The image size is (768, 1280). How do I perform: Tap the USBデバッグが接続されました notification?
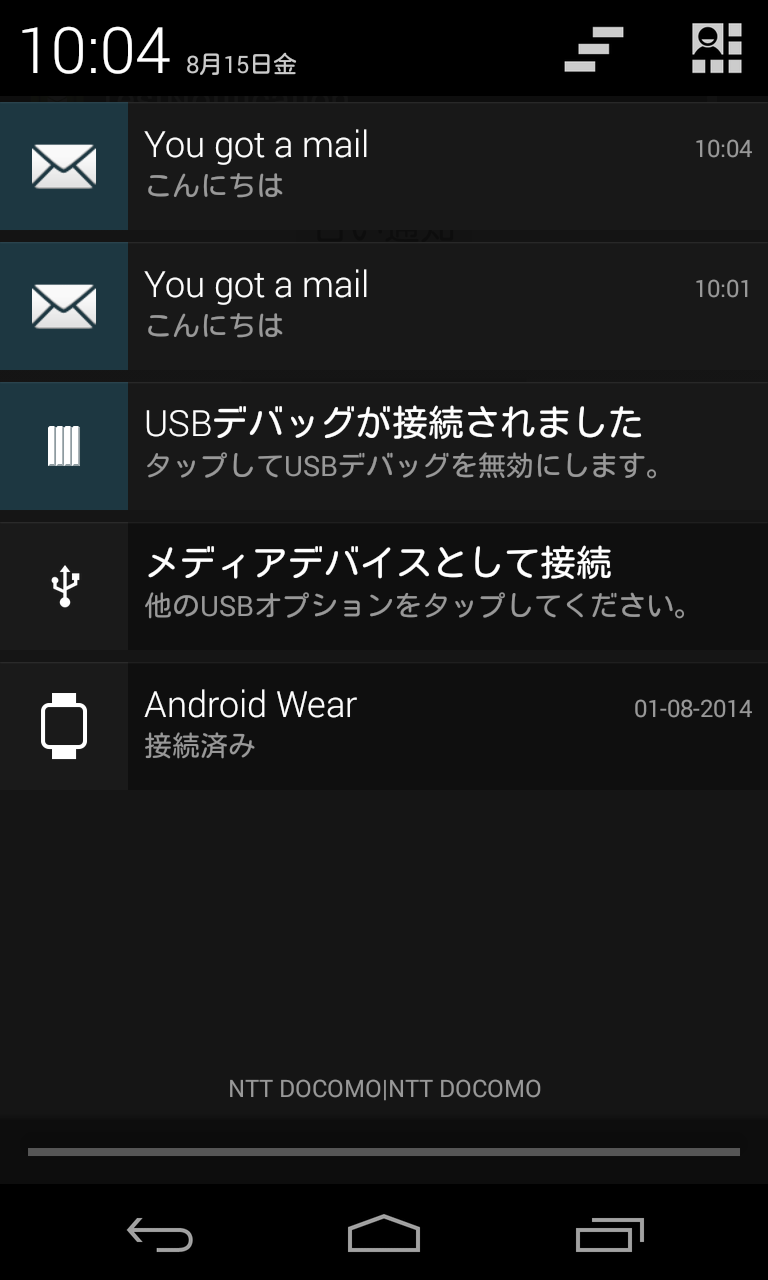click(384, 446)
